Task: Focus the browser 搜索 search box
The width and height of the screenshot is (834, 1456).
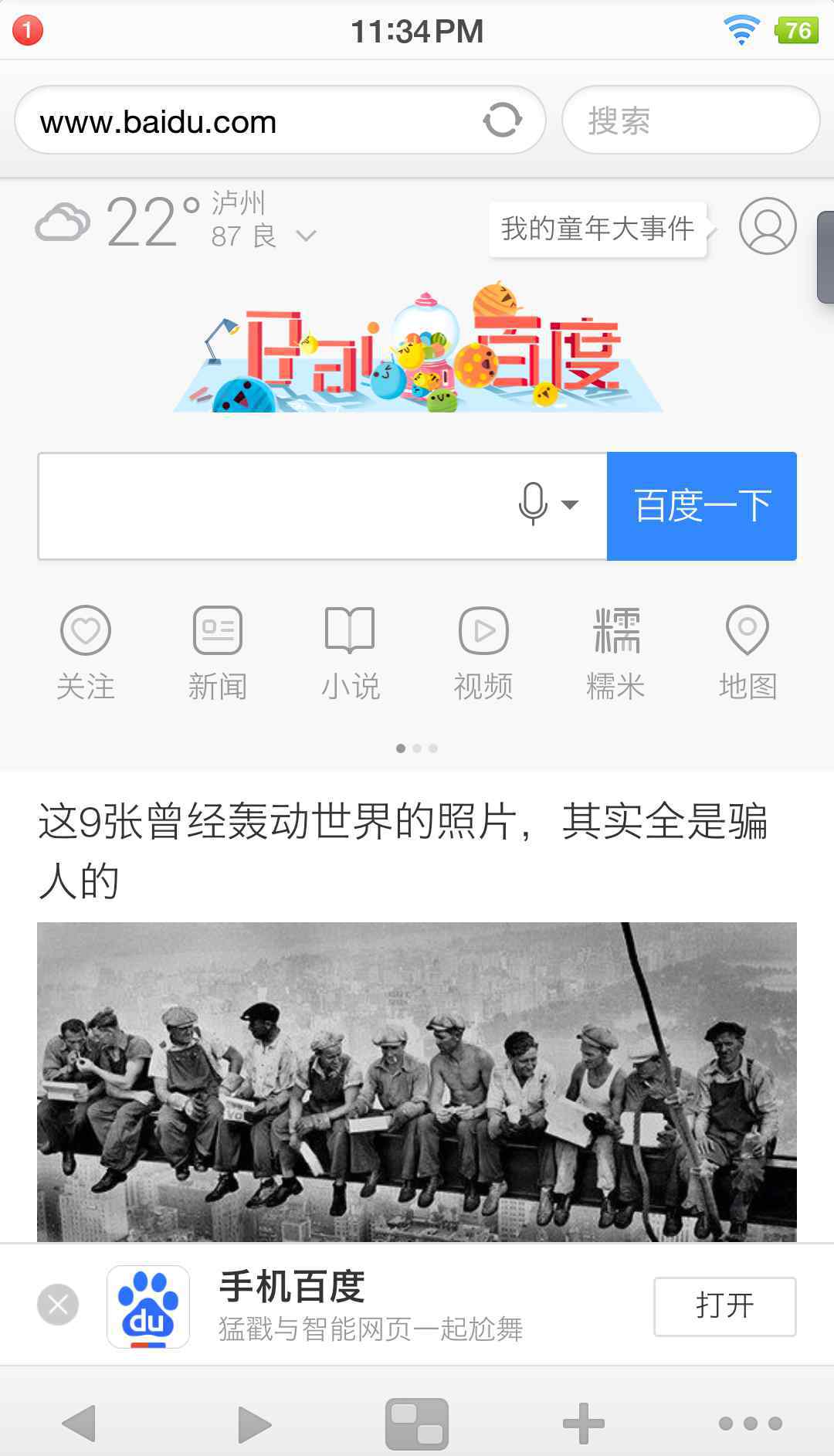Action: pyautogui.click(x=690, y=120)
